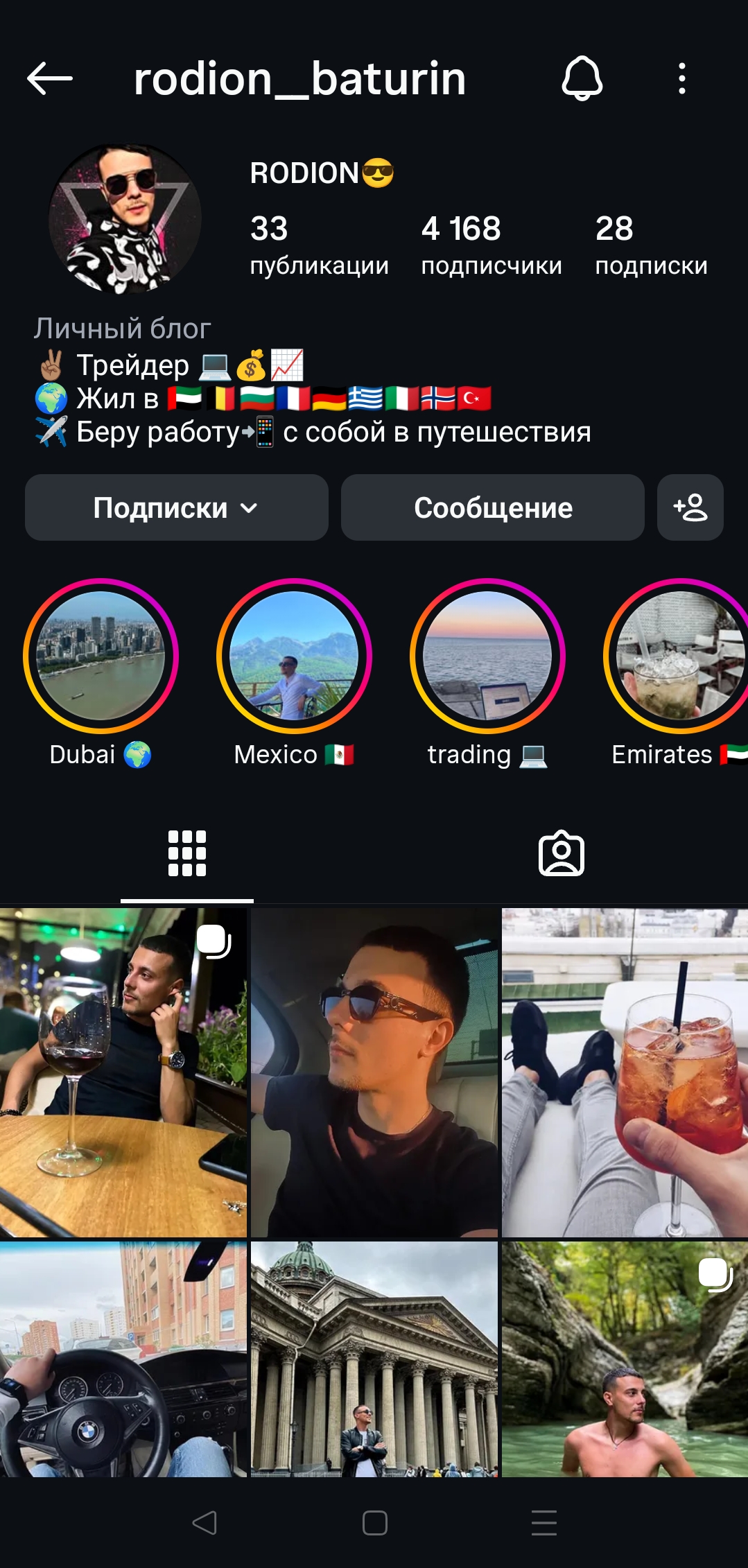Open the post with the columned cathedral

click(x=374, y=1359)
